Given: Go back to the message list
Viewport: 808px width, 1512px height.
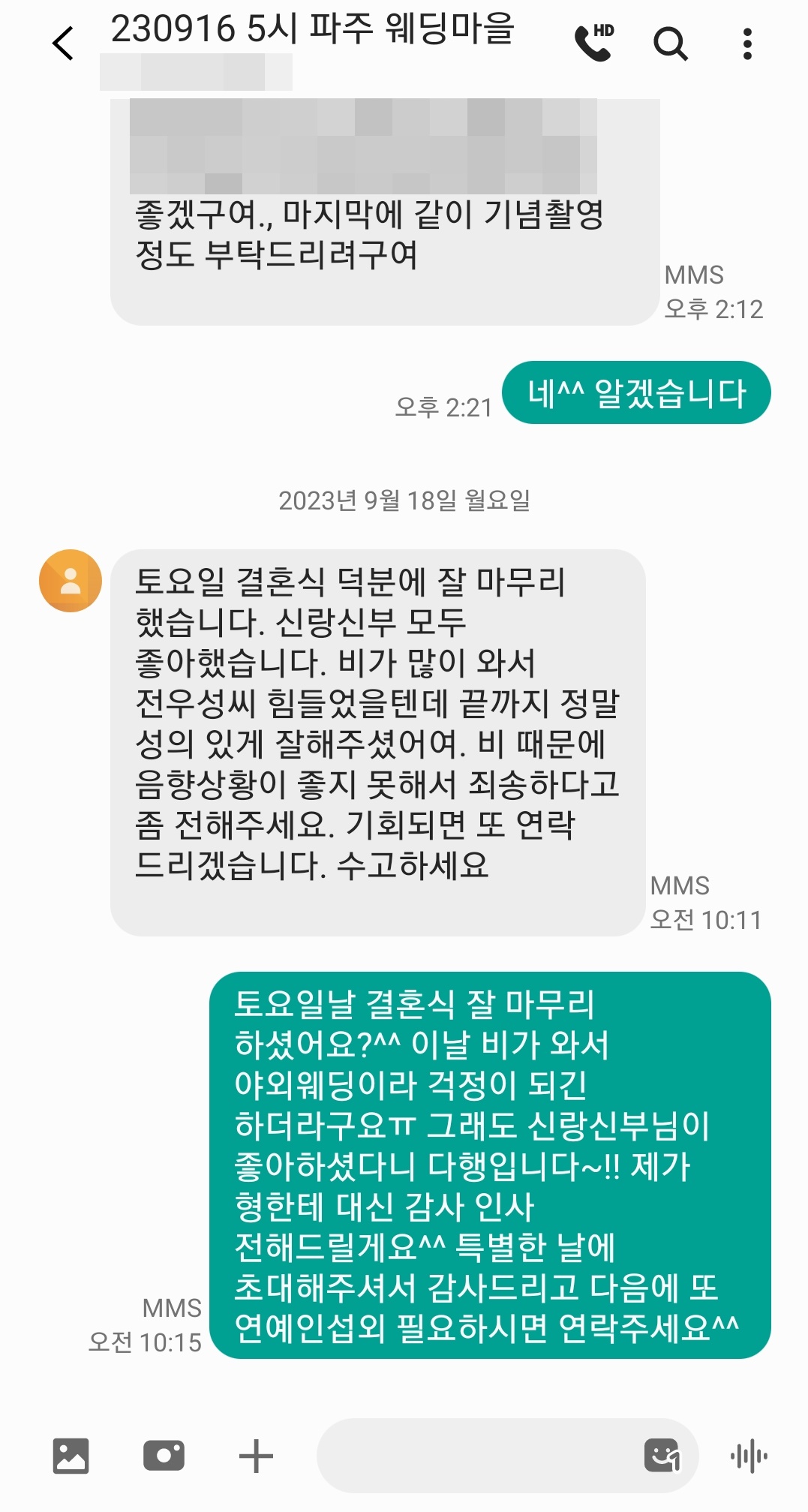Looking at the screenshot, I should [x=64, y=44].
